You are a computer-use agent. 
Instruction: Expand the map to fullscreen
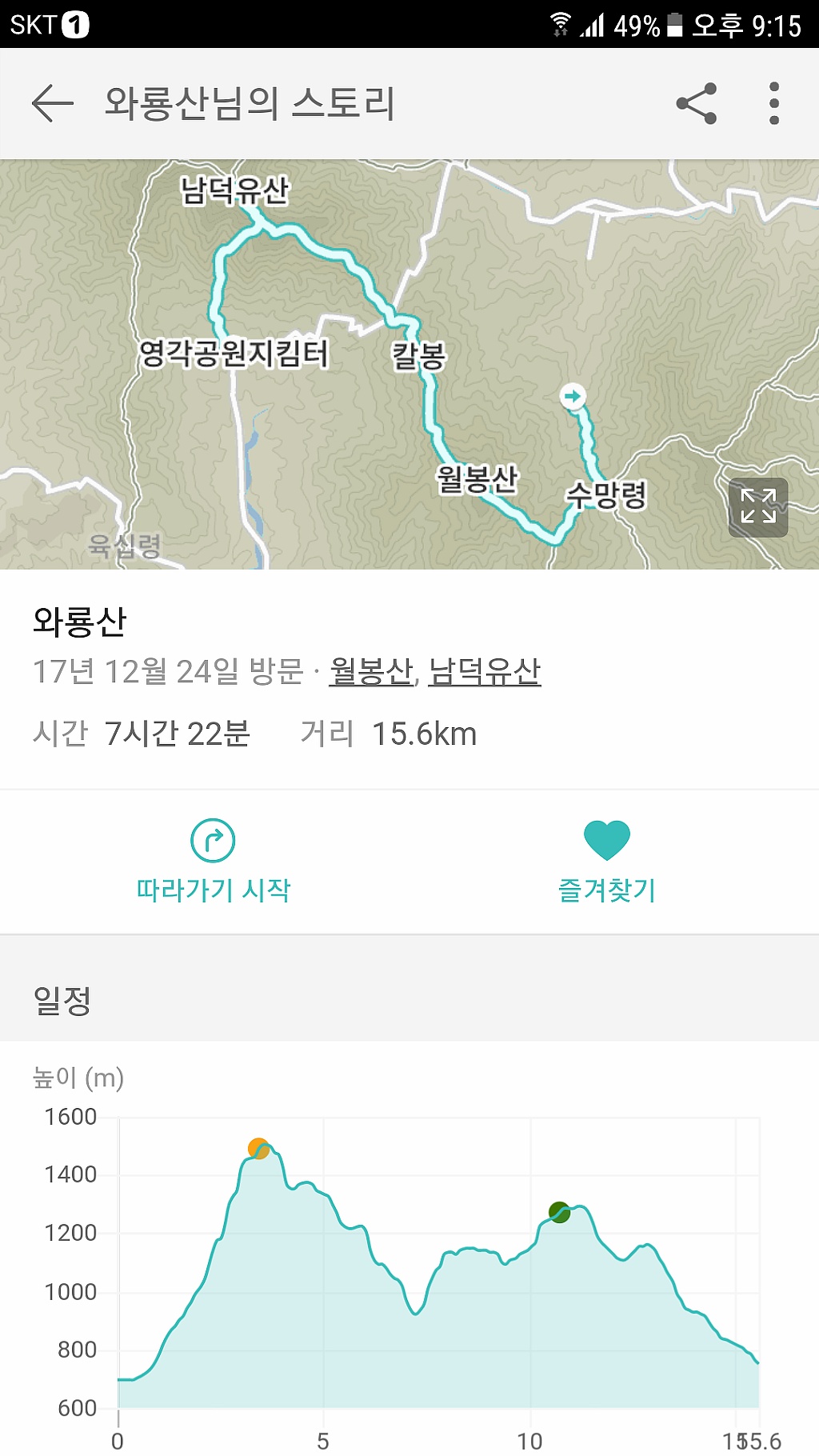tap(758, 507)
